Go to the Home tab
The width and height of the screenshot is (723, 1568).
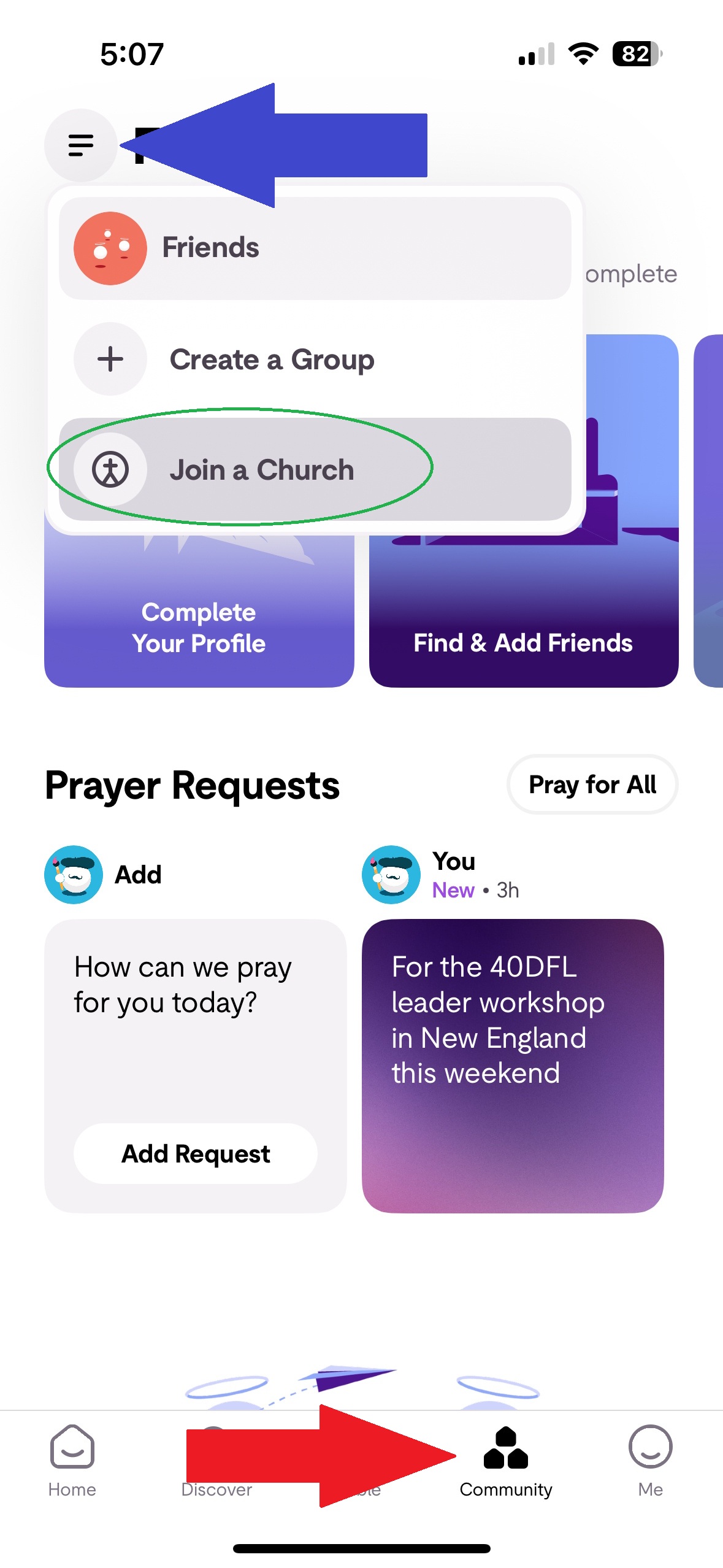72,1462
